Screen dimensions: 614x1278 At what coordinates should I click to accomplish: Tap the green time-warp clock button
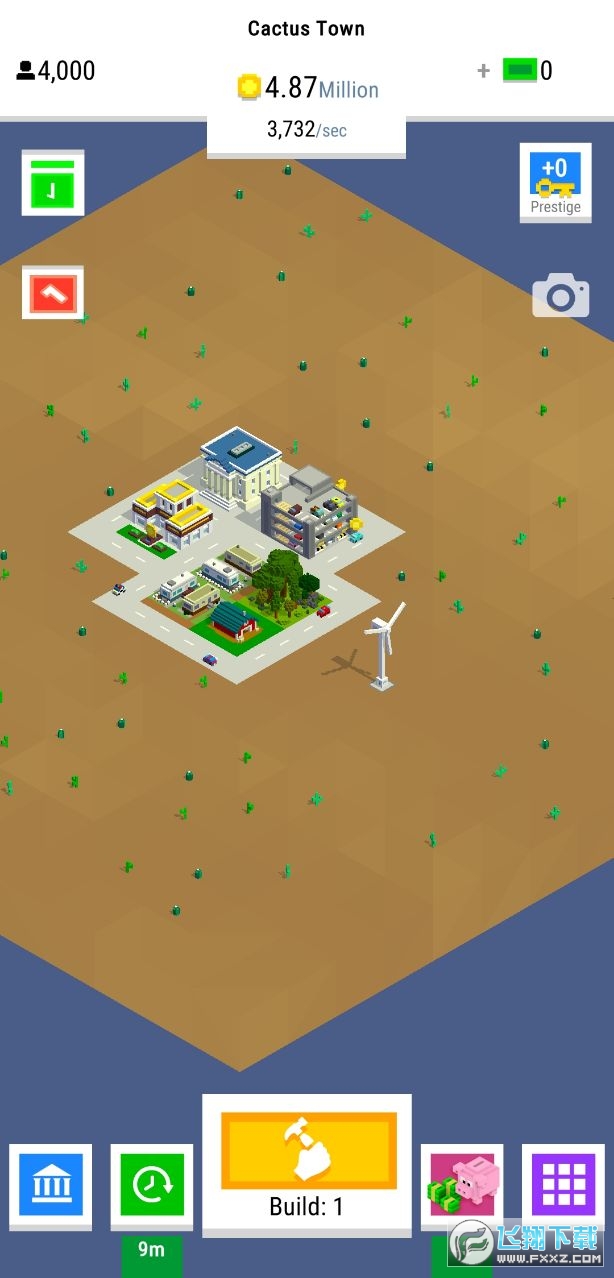pyautogui.click(x=151, y=1186)
